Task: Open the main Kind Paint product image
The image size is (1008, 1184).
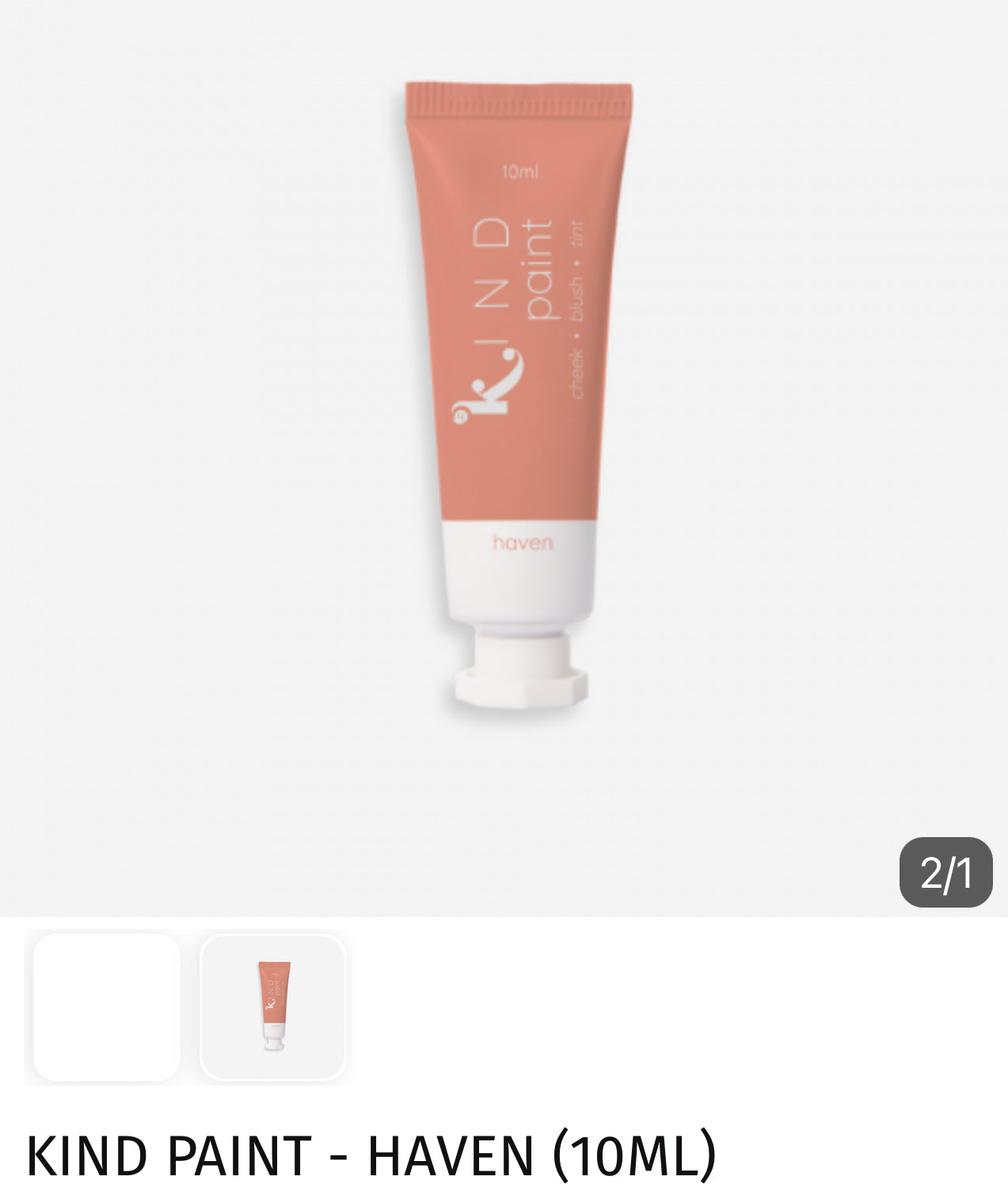Action: tap(515, 396)
